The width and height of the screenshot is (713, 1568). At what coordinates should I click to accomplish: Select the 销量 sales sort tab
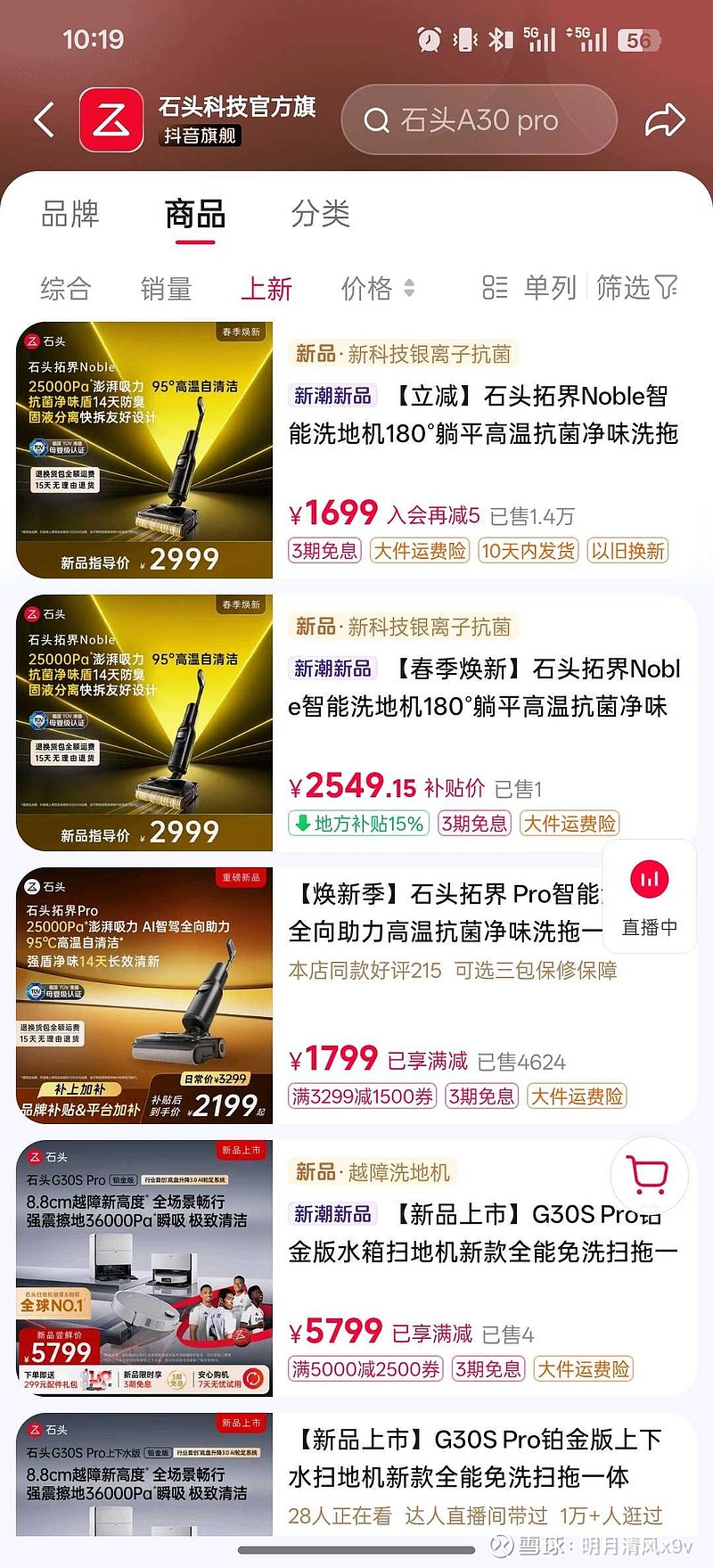(x=166, y=288)
